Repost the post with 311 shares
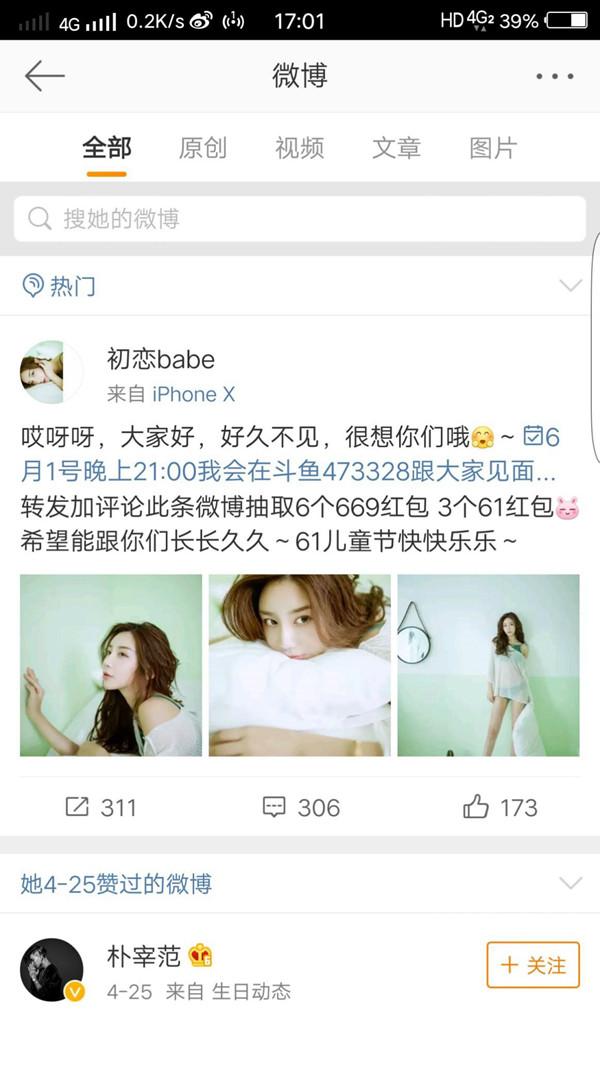The height and width of the screenshot is (1067, 600). pyautogui.click(x=101, y=807)
